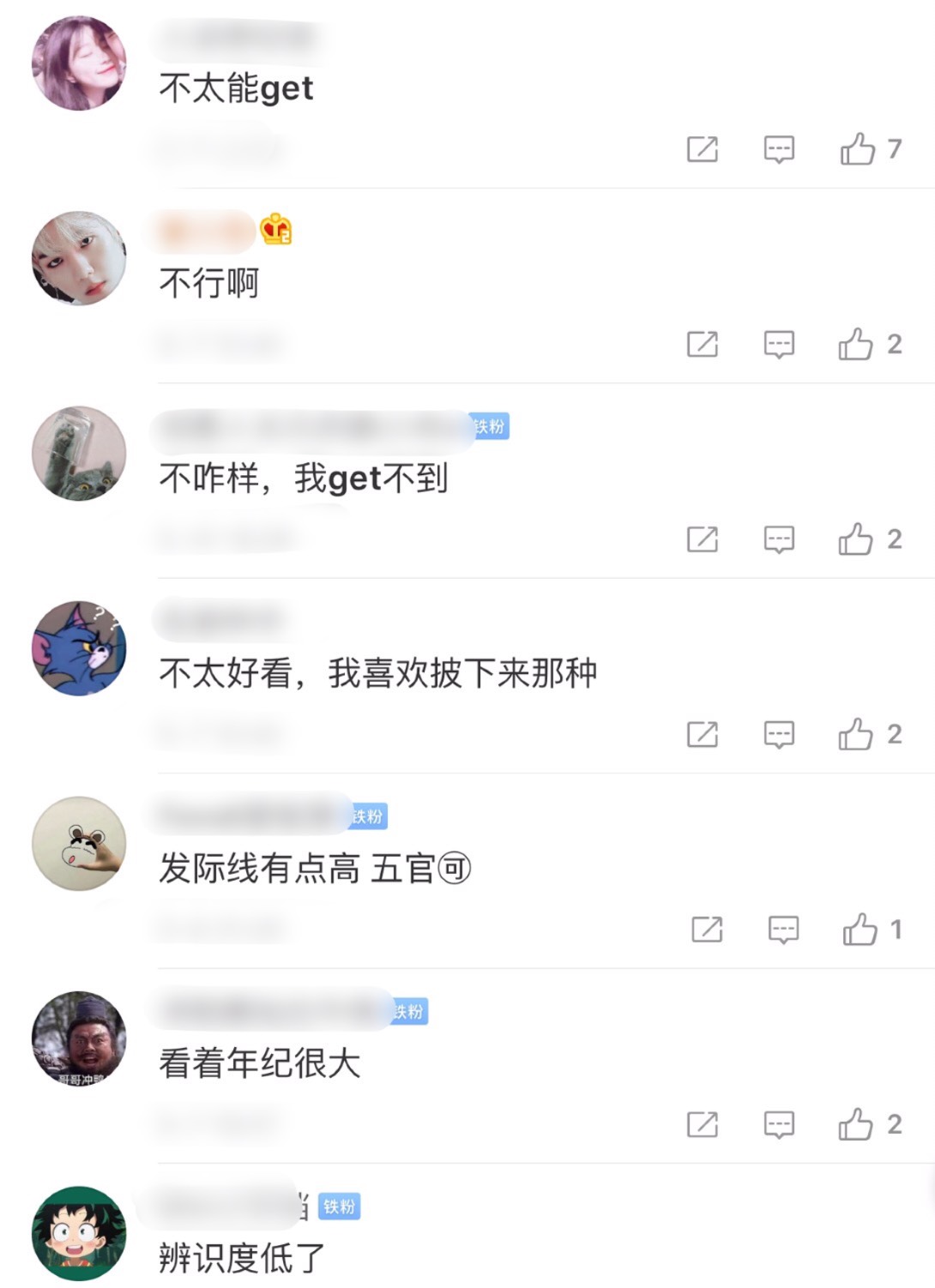Reply to the comment '发际线有点高 五官可'
The width and height of the screenshot is (935, 1288).
[783, 930]
